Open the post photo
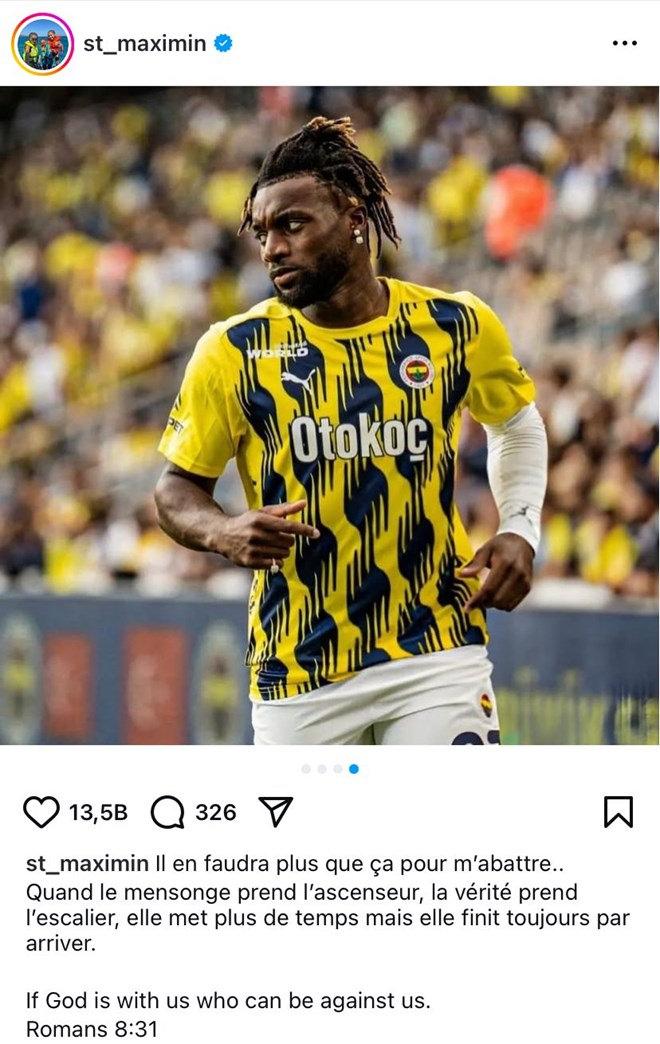 click(x=330, y=415)
